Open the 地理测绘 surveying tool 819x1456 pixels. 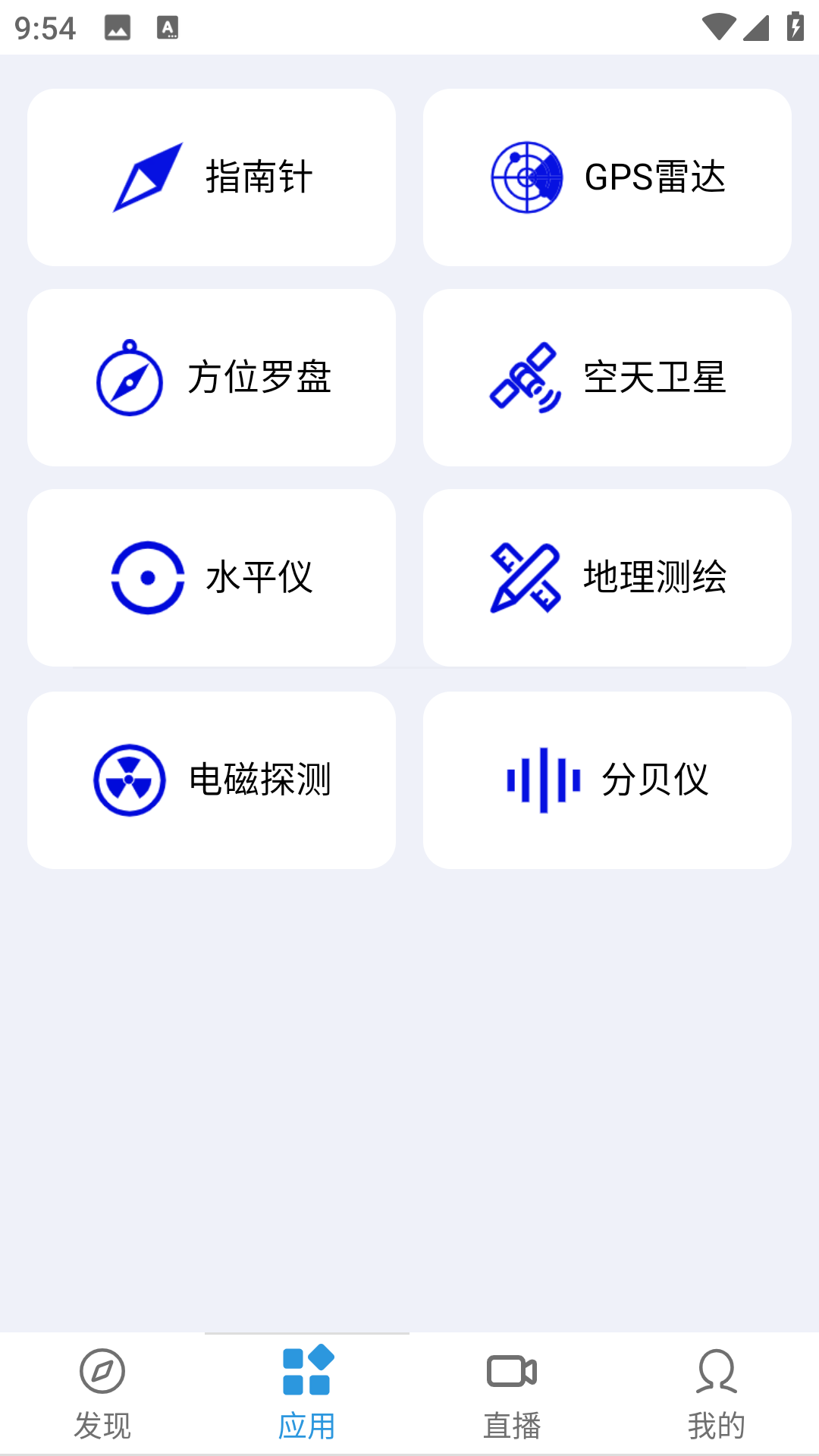pyautogui.click(x=607, y=577)
